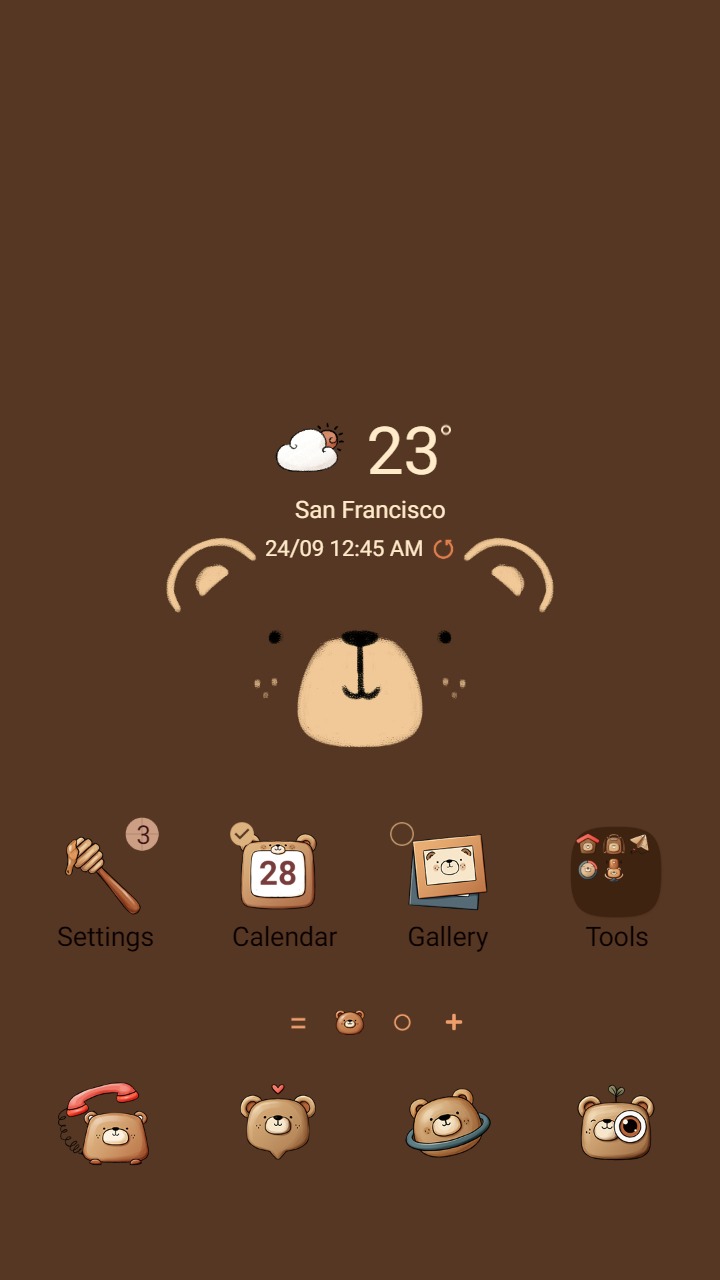Tap the plus symbol in the bottom dock bar
Image resolution: width=720 pixels, height=1280 pixels.
click(x=454, y=1022)
